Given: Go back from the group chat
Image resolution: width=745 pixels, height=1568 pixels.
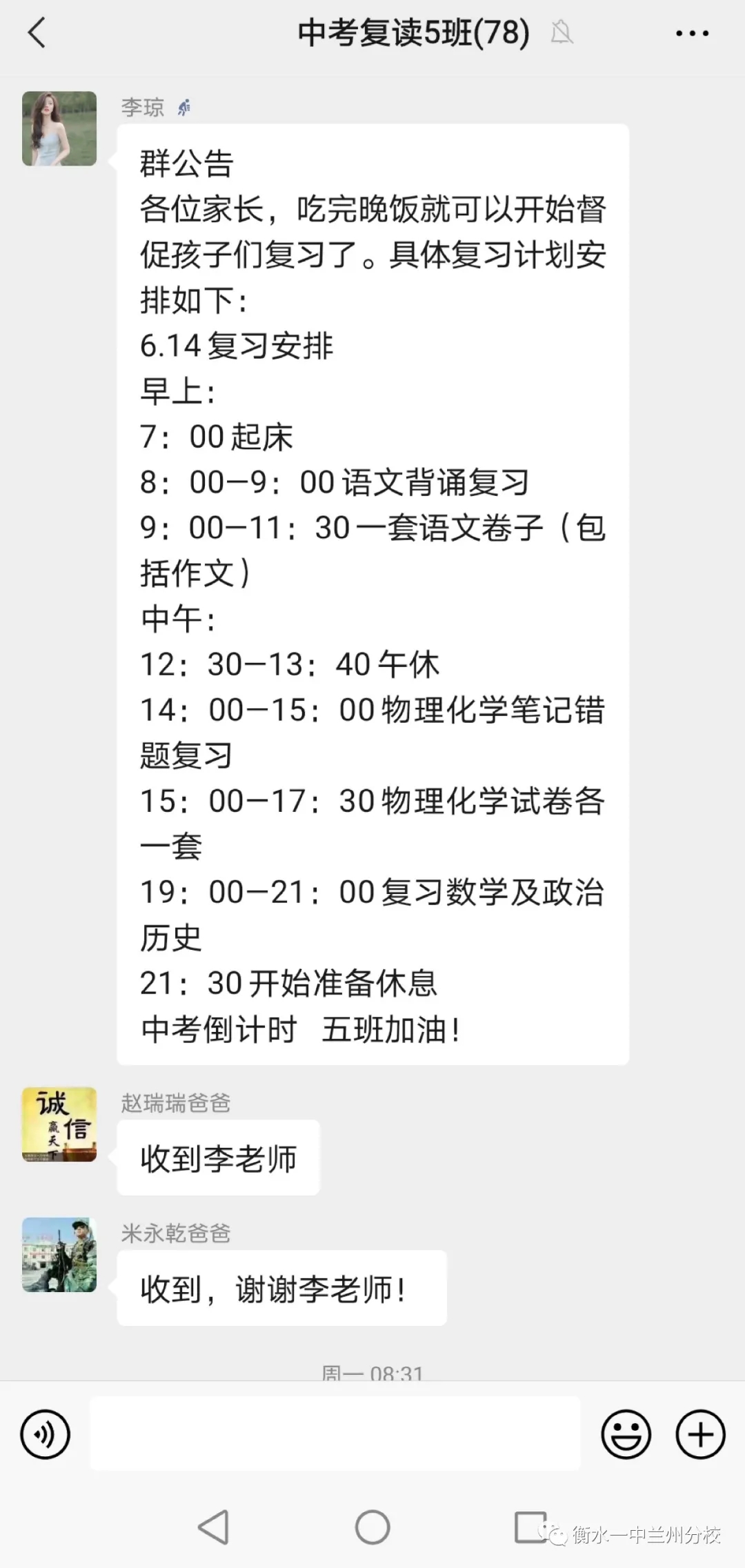Looking at the screenshot, I should click(x=37, y=32).
